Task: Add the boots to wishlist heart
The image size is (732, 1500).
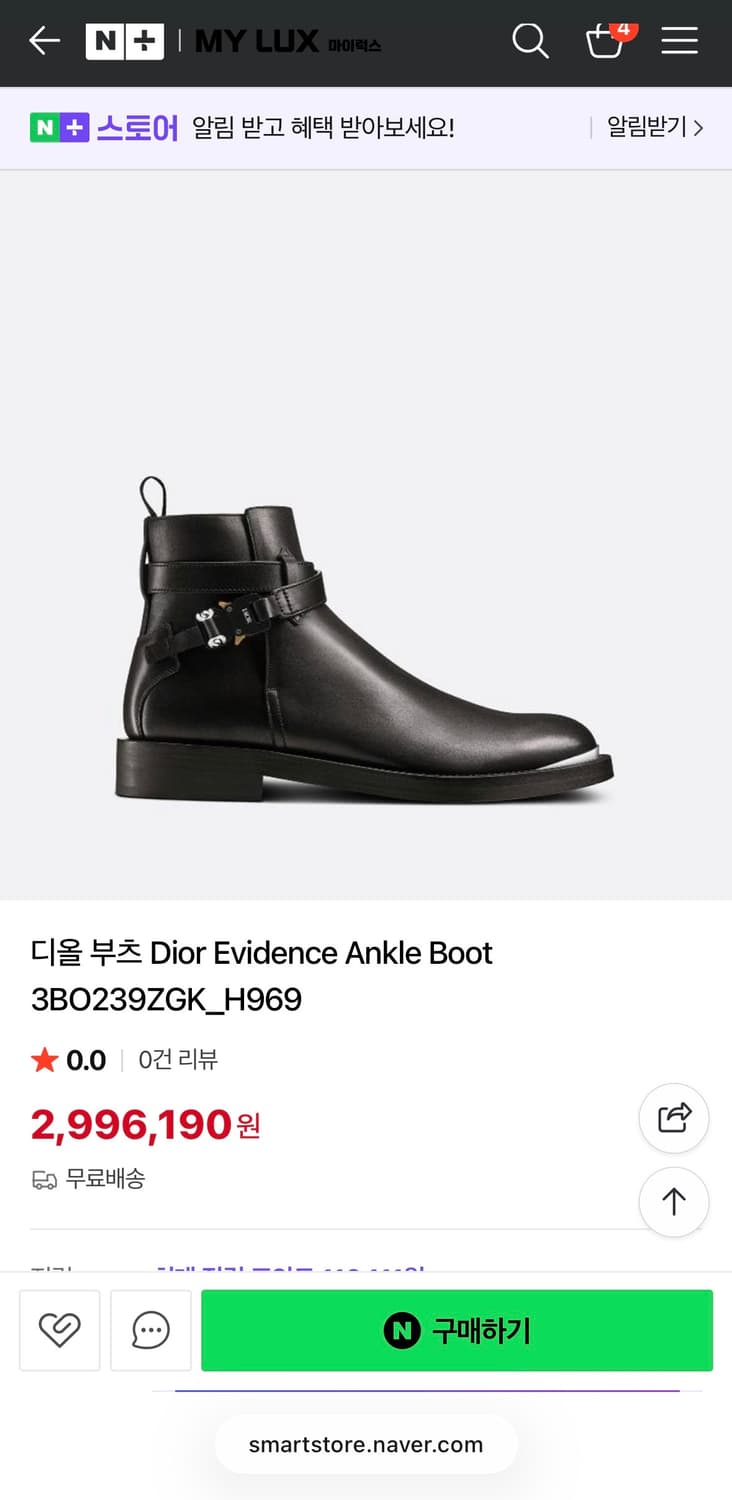Action: 59,1330
